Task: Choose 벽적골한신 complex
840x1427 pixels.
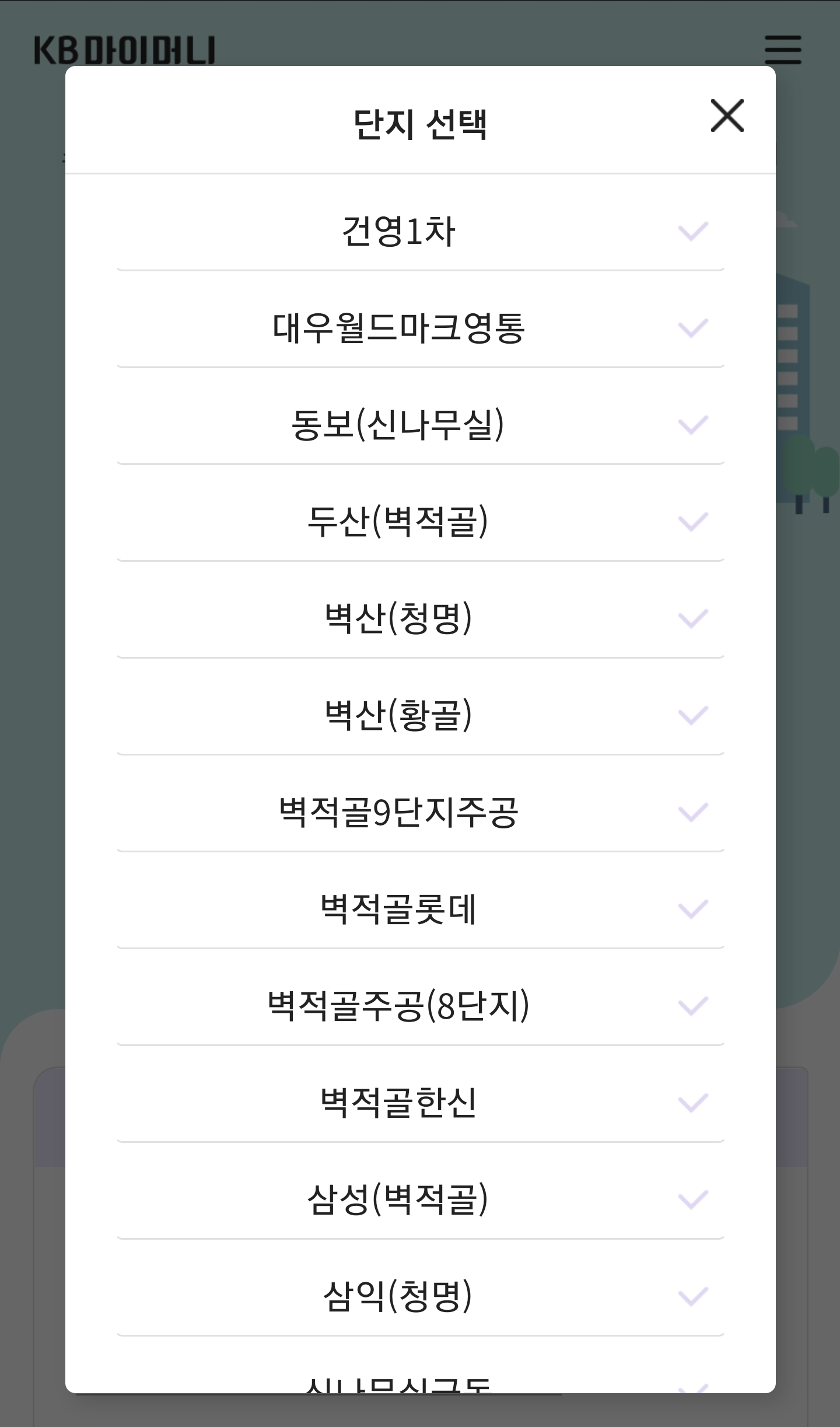Action: pos(420,1103)
